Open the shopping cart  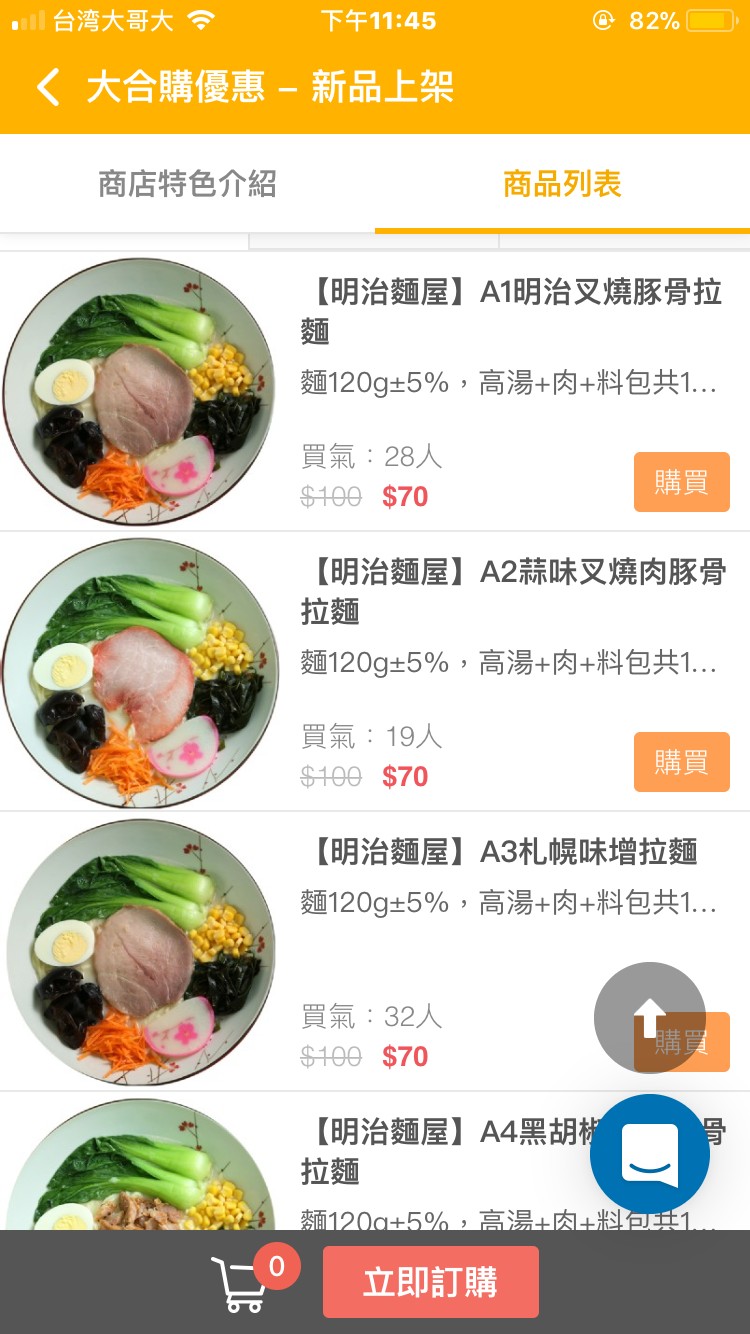pos(240,1284)
